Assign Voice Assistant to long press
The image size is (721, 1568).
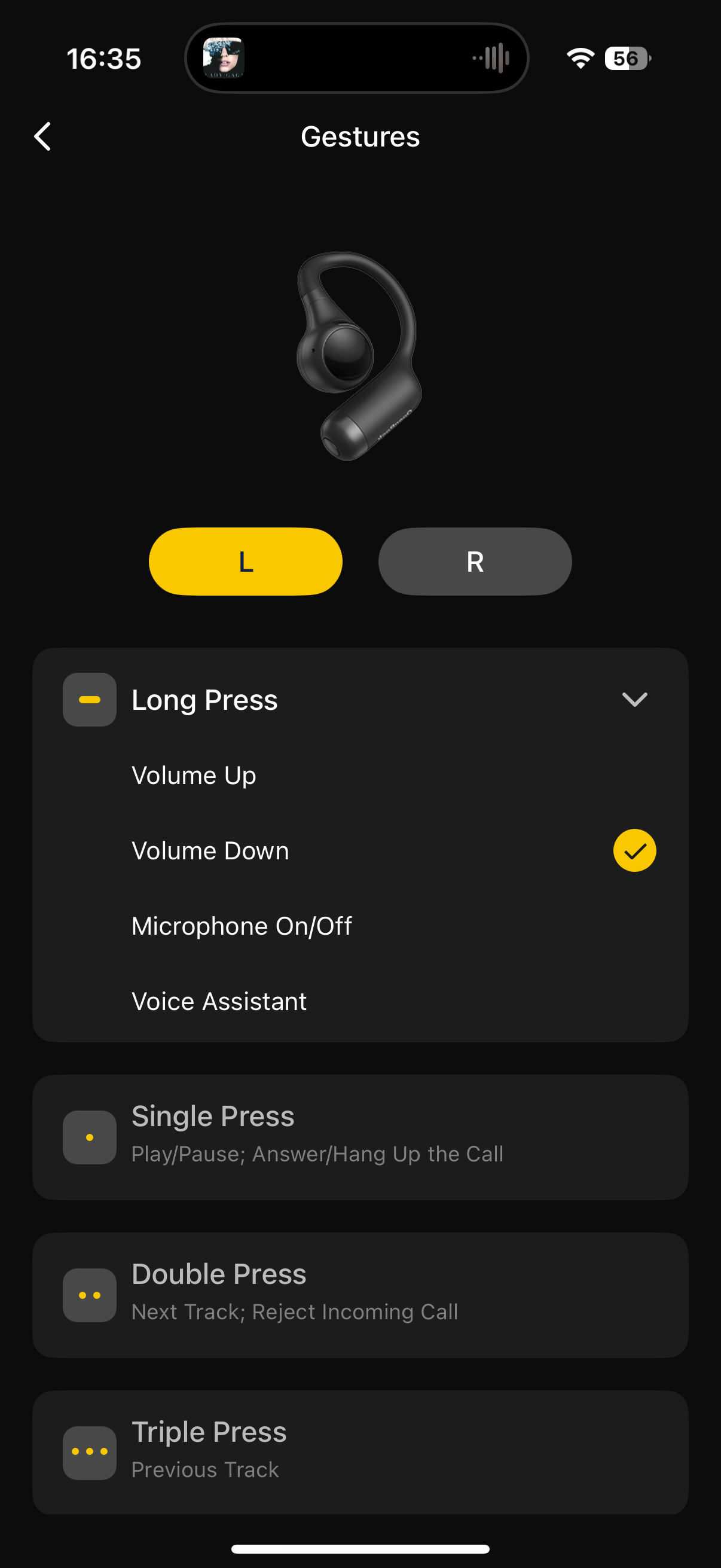(219, 1001)
